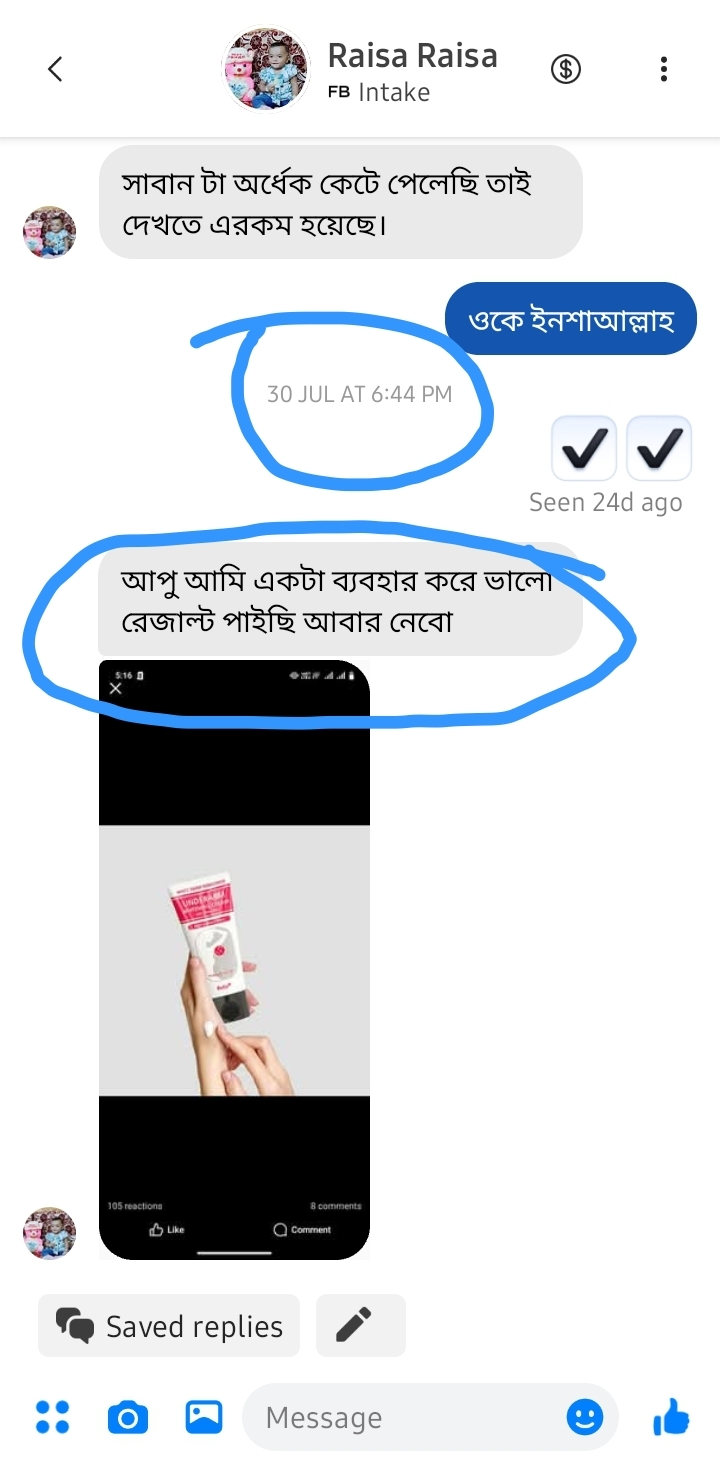Go back from the Raisa Raisa chat
Viewport: 720px width, 1466px height.
(56, 69)
